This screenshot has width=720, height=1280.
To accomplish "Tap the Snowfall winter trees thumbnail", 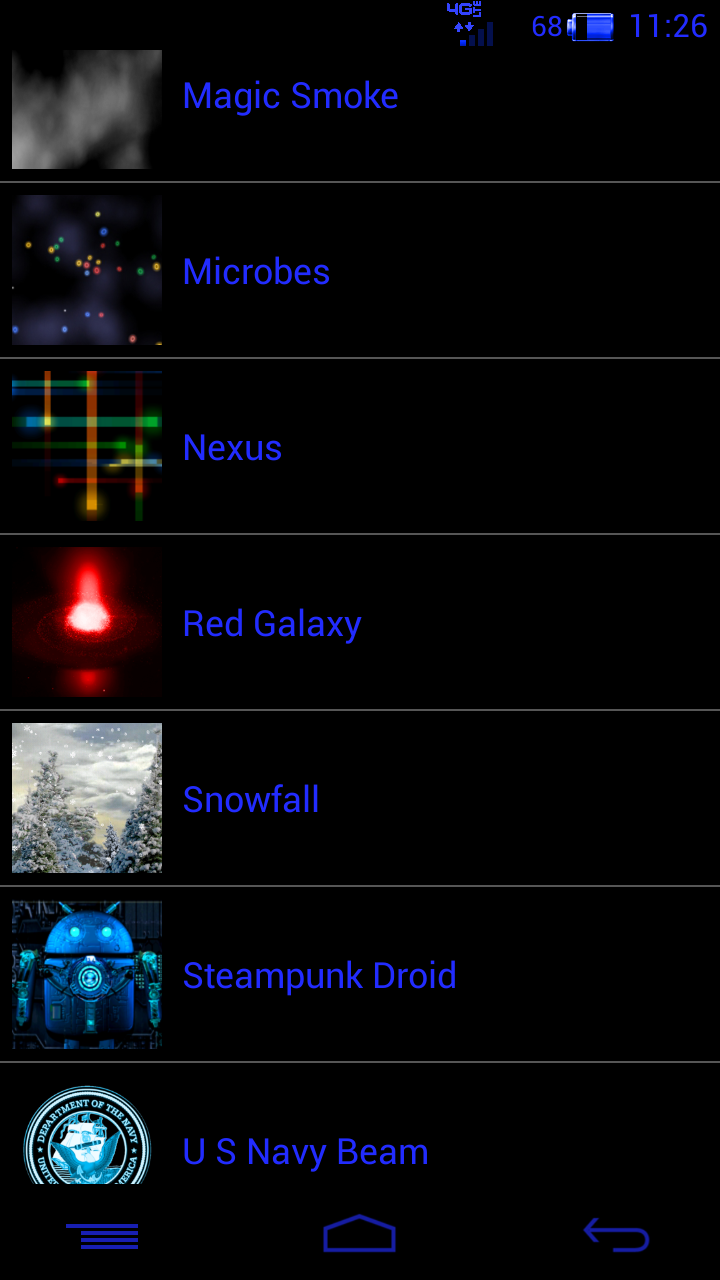I will click(86, 798).
